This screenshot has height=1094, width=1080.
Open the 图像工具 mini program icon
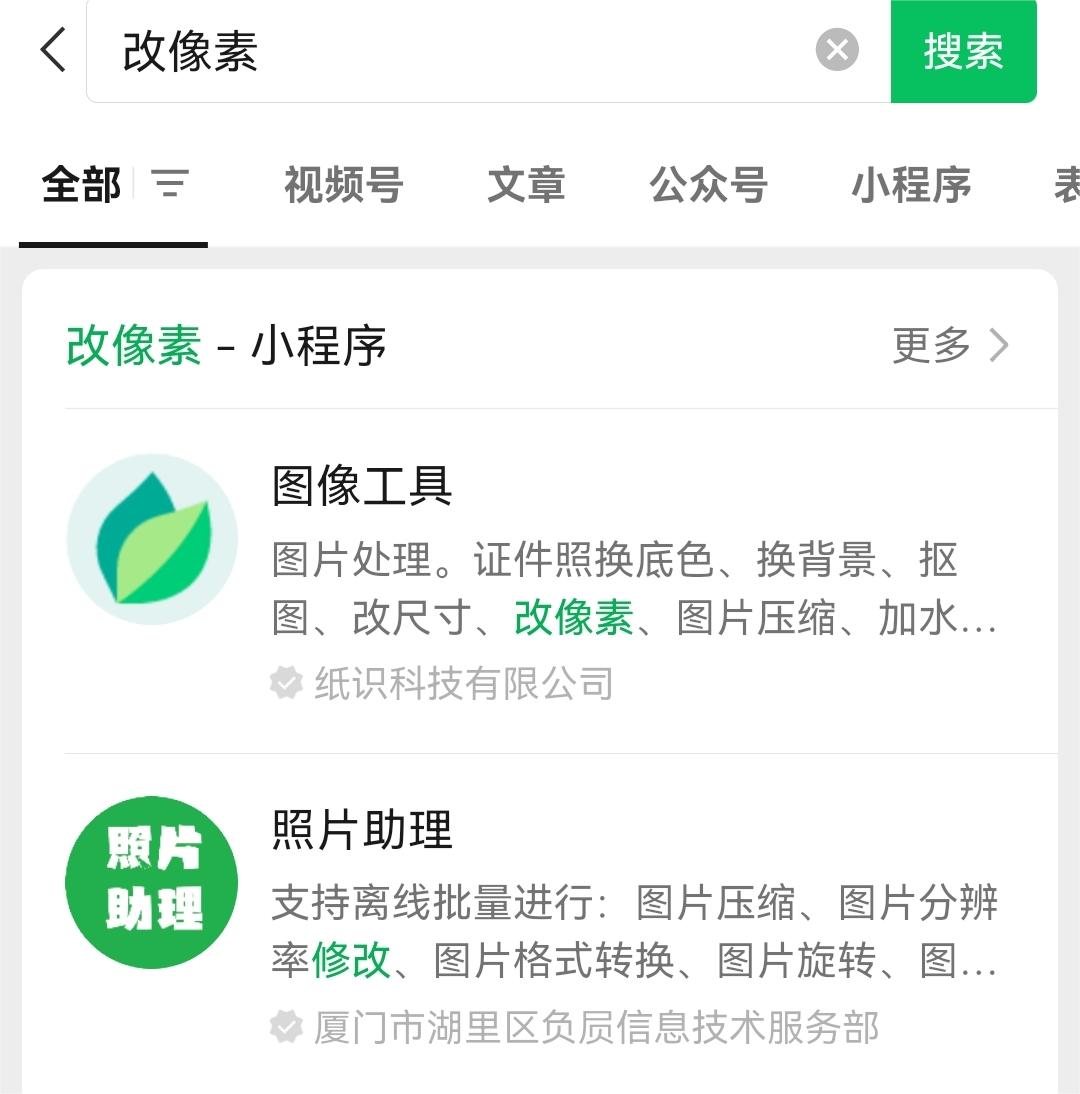(x=151, y=538)
